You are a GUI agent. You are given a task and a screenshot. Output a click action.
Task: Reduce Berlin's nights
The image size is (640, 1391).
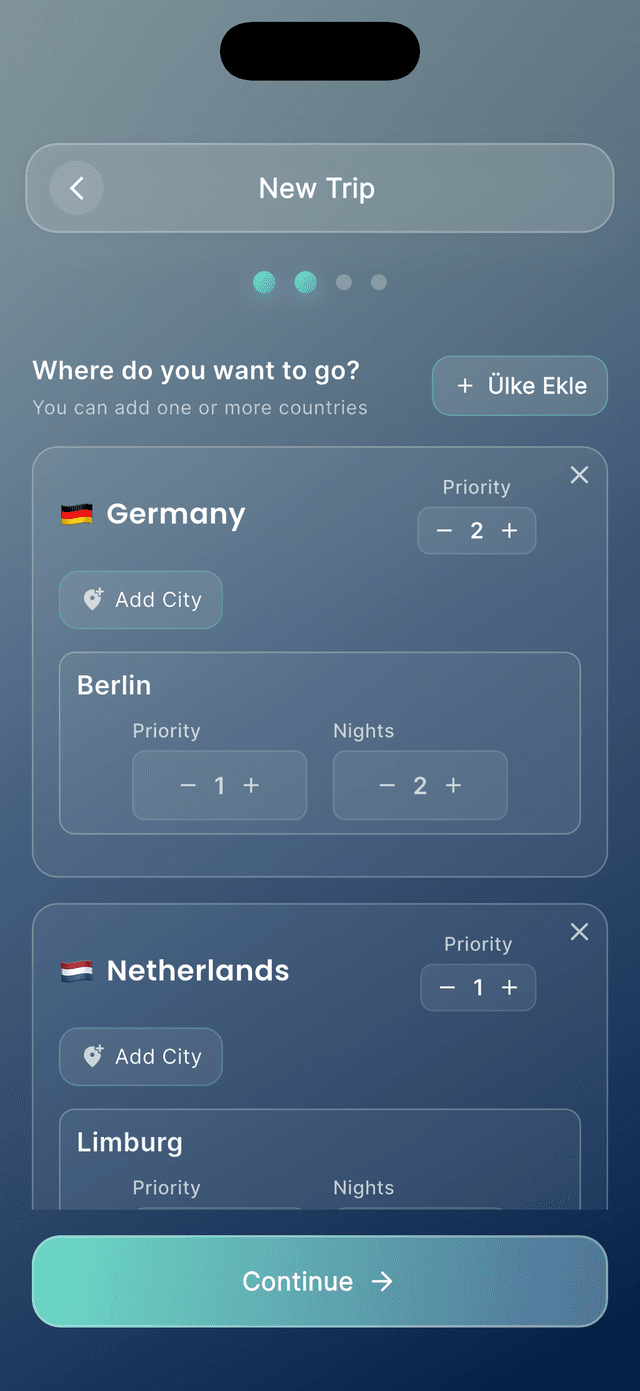pos(388,786)
